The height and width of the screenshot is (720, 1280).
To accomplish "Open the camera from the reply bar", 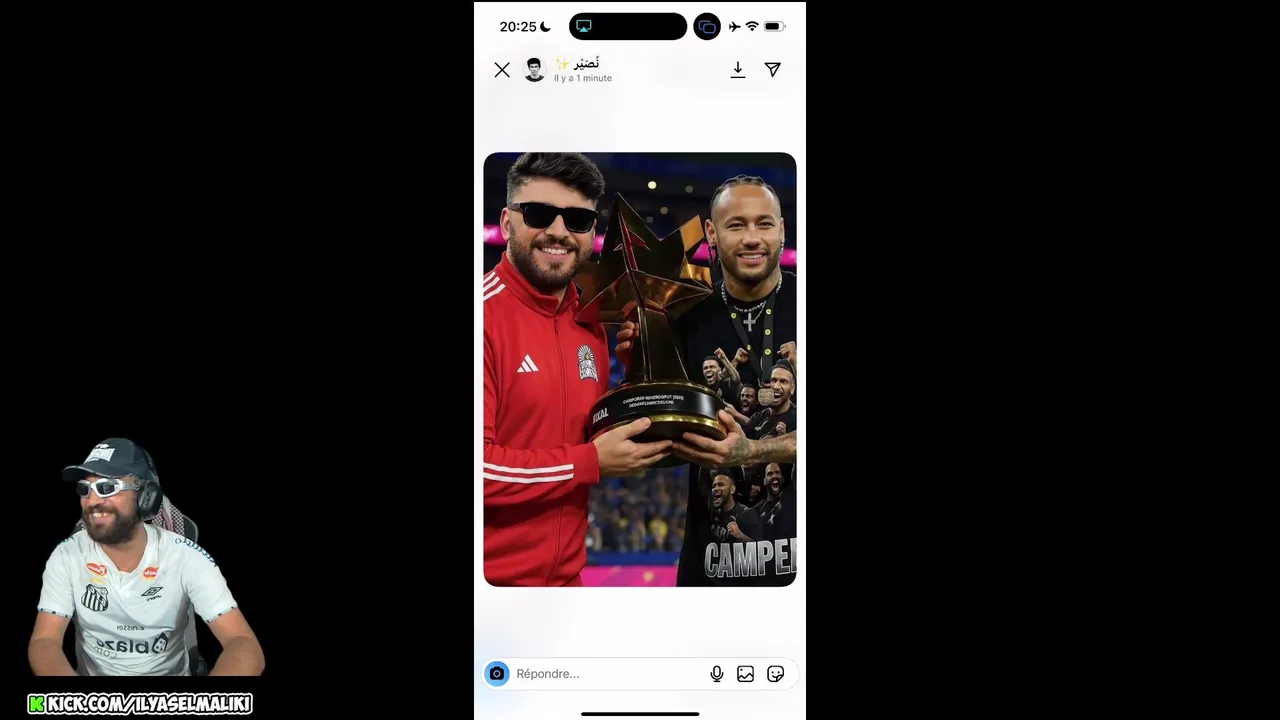I will pos(497,674).
